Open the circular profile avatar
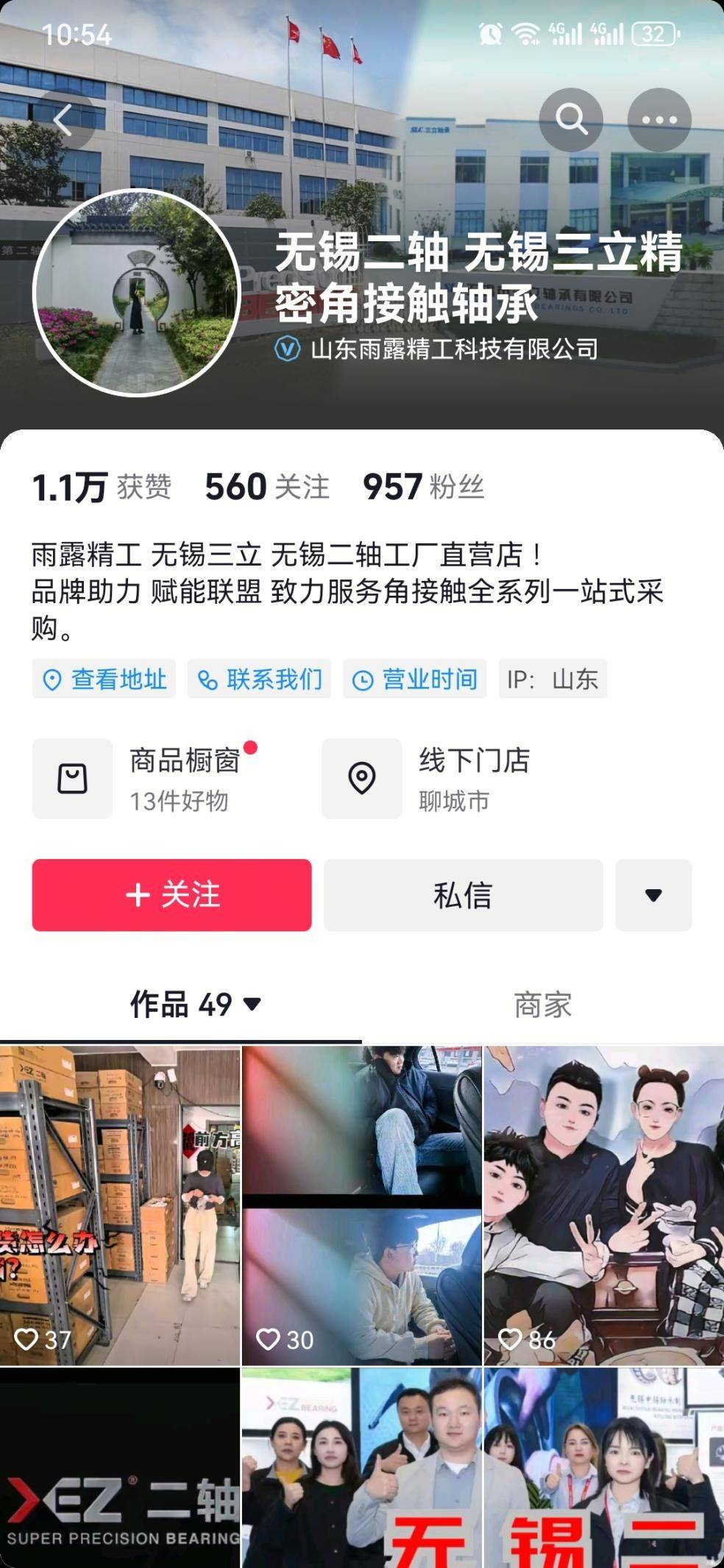Image resolution: width=724 pixels, height=1568 pixels. (137, 293)
